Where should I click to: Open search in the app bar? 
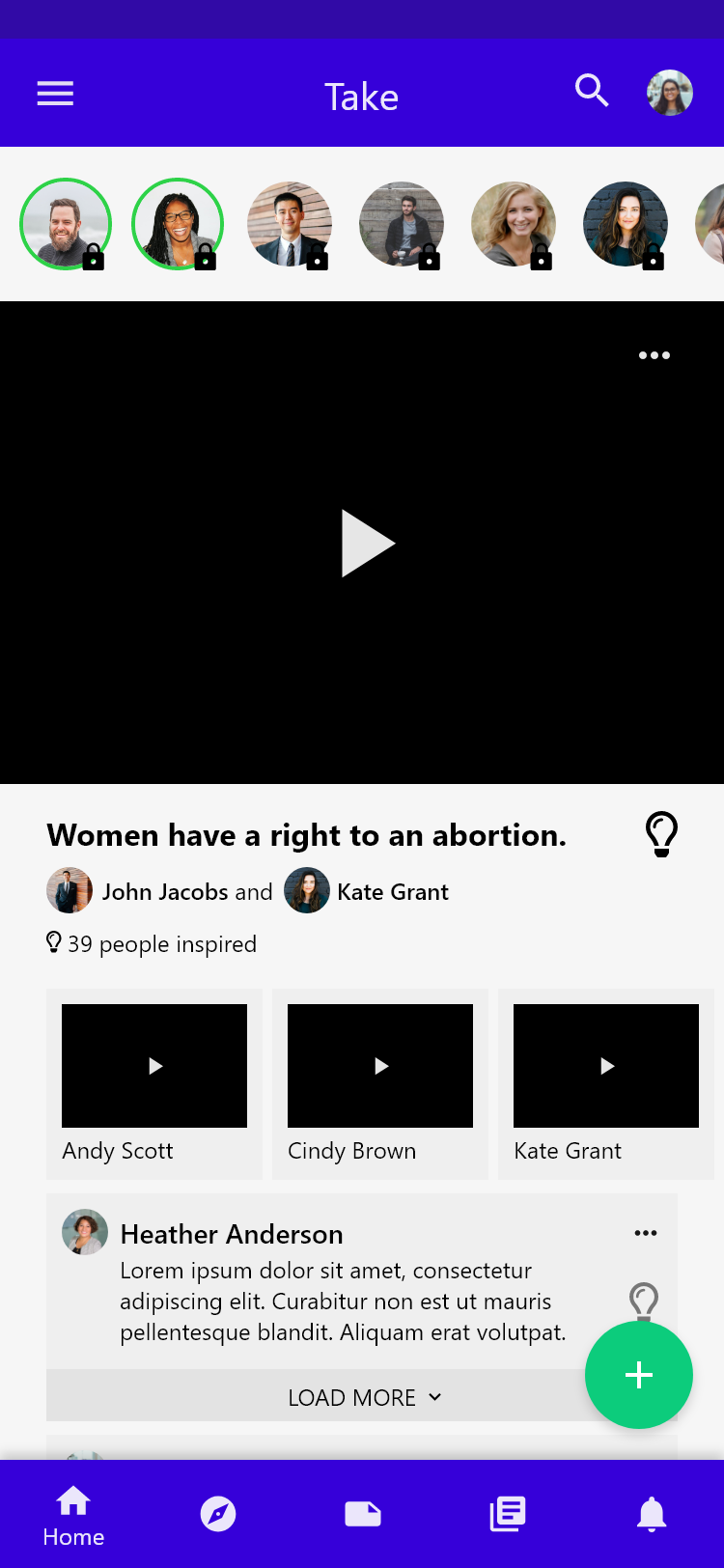coord(592,91)
